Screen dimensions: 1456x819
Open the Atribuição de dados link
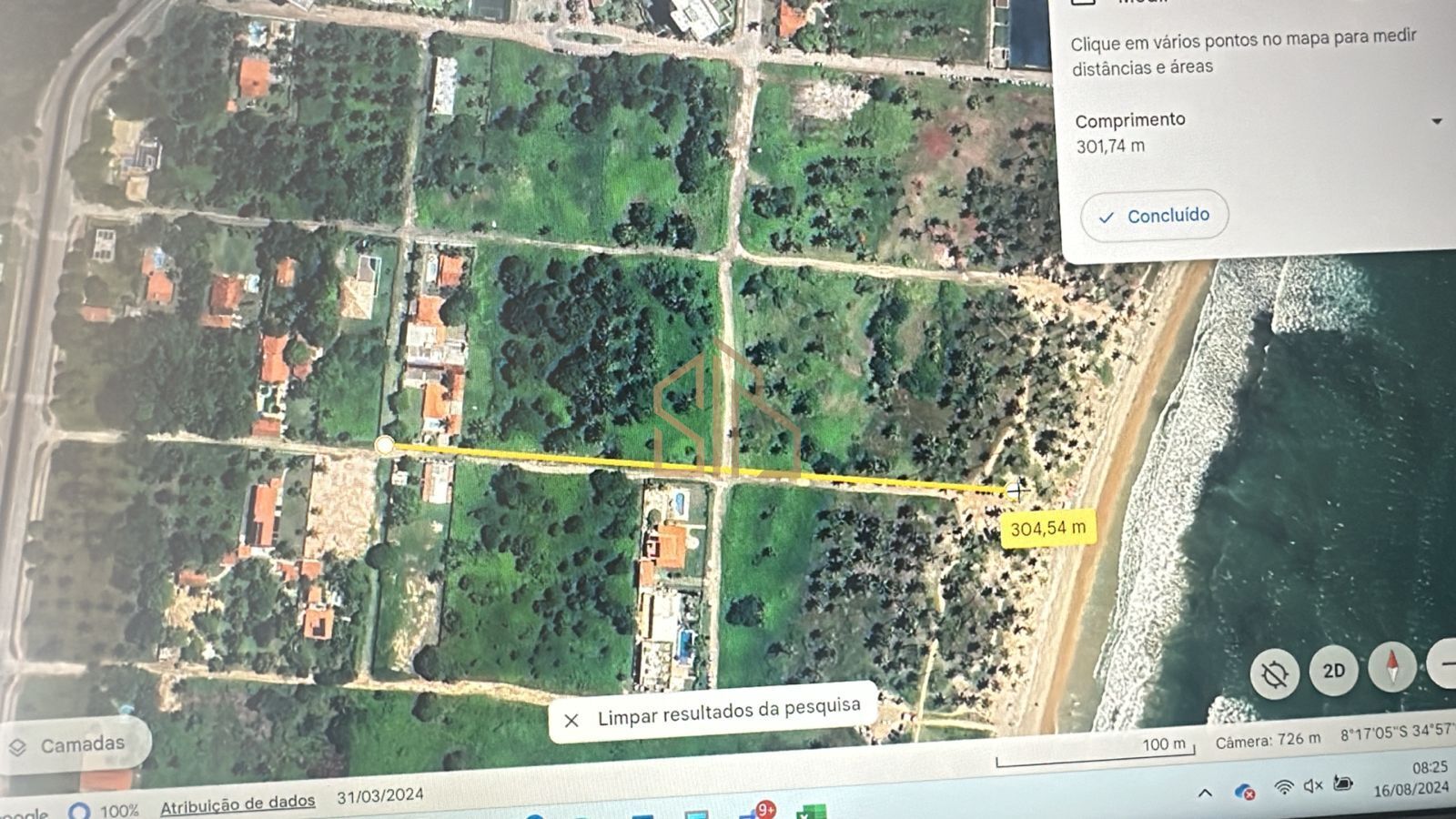(x=238, y=803)
